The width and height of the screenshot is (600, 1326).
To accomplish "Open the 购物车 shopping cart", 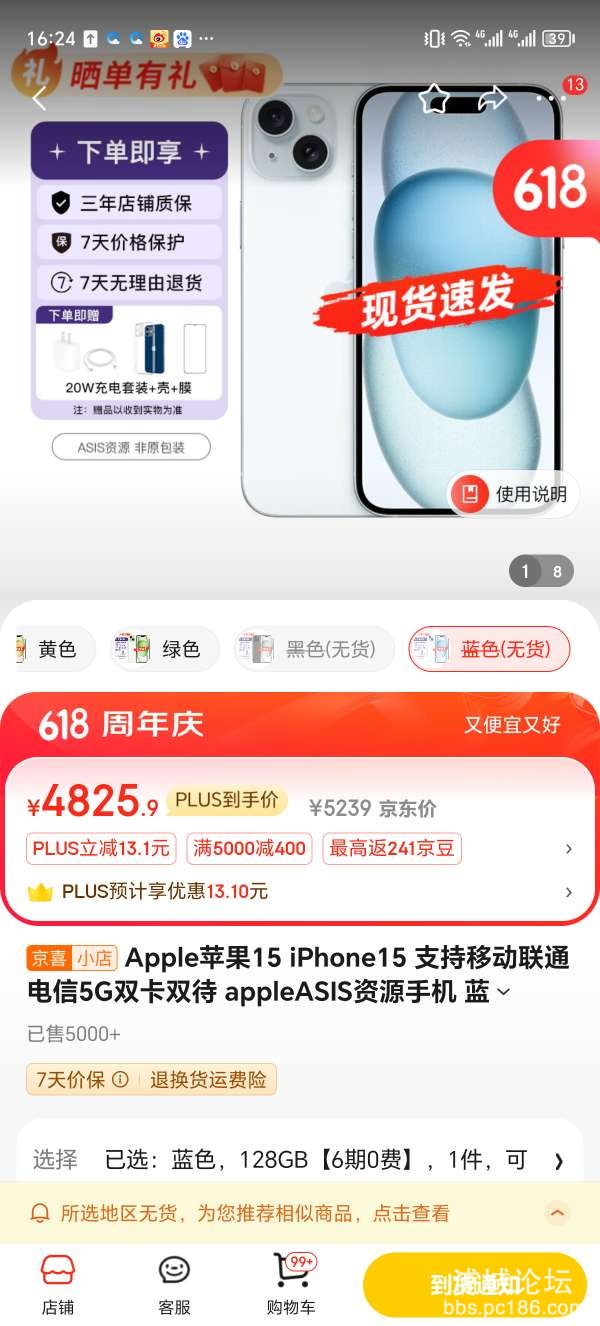I will [x=291, y=1285].
